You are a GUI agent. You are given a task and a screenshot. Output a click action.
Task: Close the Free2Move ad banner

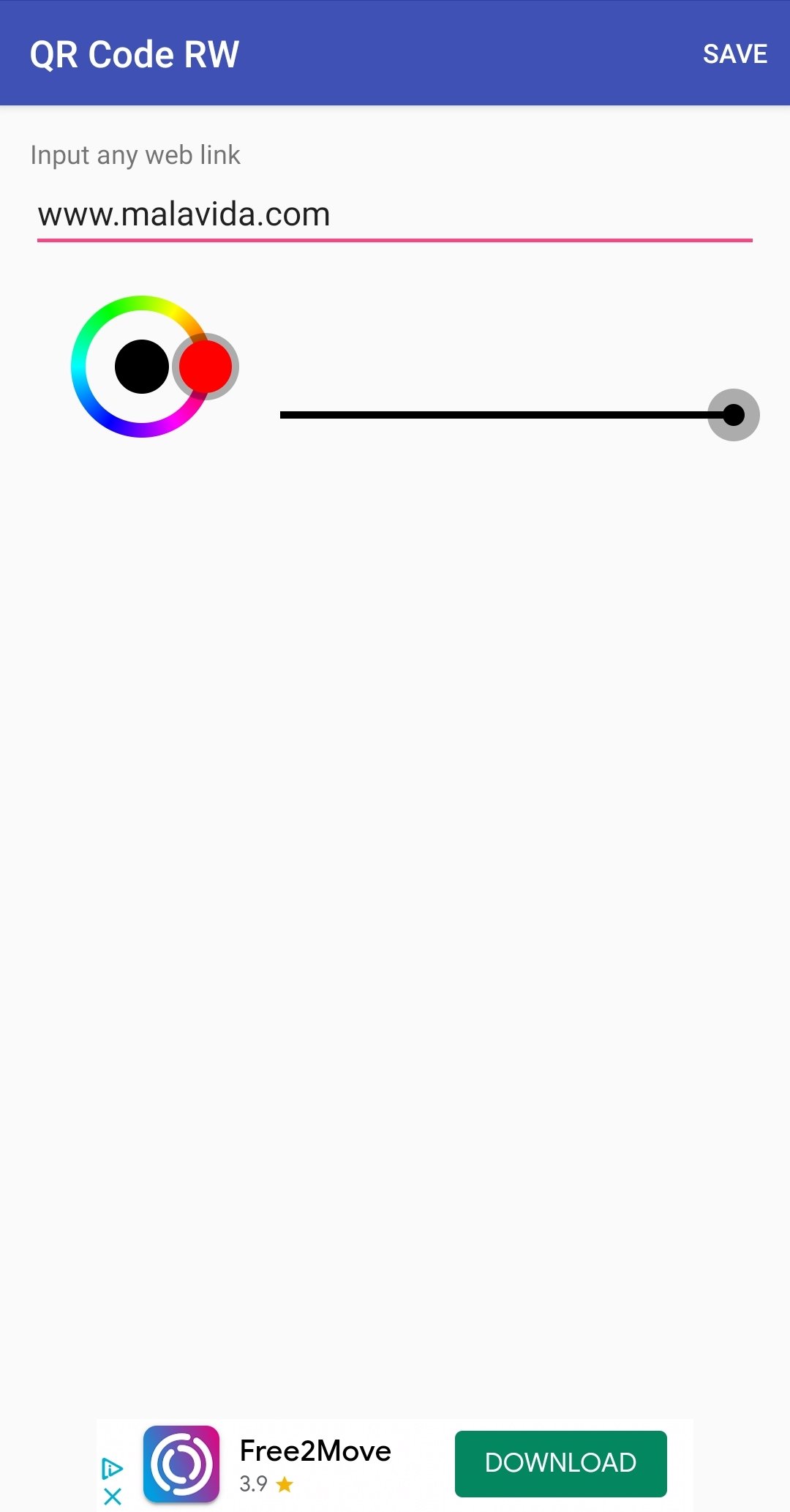(113, 1497)
